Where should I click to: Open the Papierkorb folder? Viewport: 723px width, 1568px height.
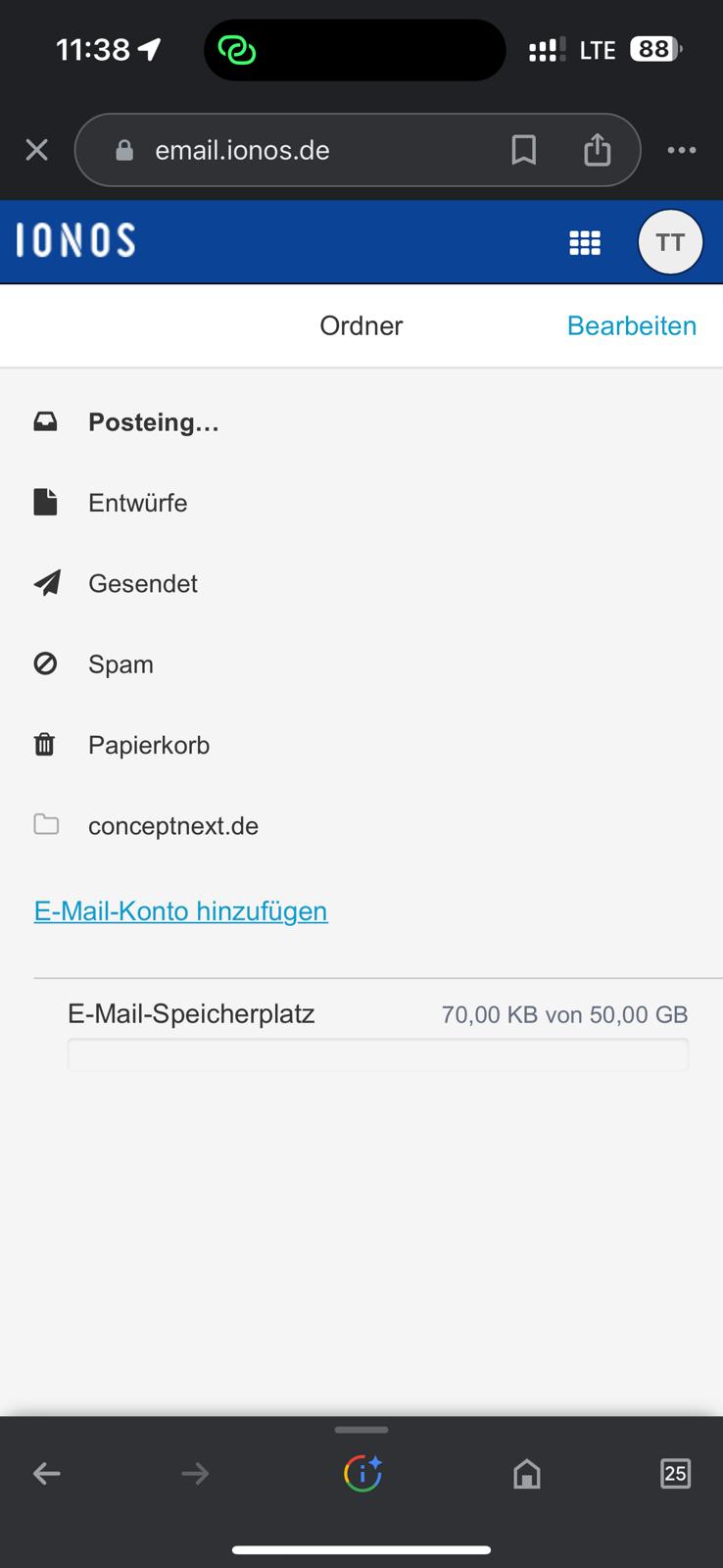click(x=148, y=746)
